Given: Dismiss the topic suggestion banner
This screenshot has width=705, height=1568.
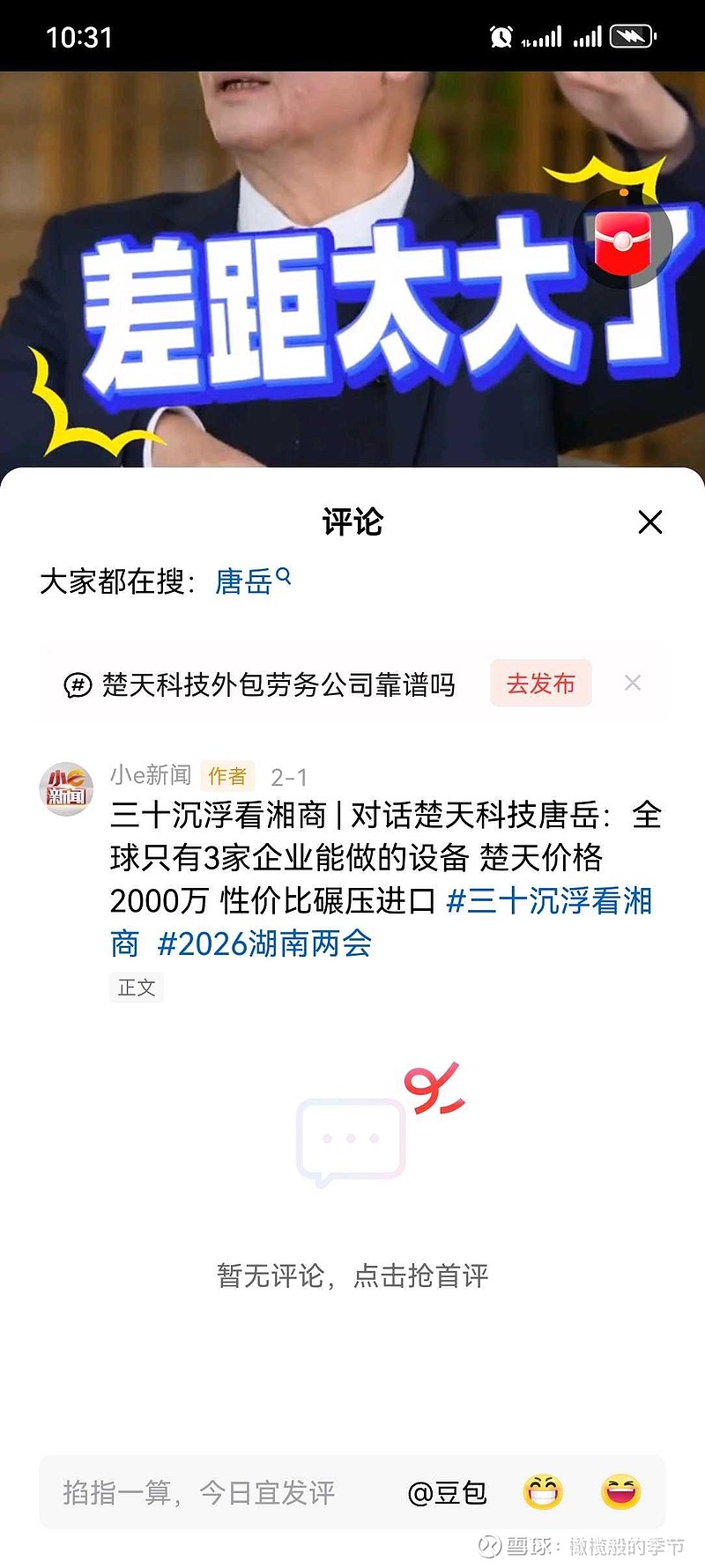Looking at the screenshot, I should click(x=633, y=683).
